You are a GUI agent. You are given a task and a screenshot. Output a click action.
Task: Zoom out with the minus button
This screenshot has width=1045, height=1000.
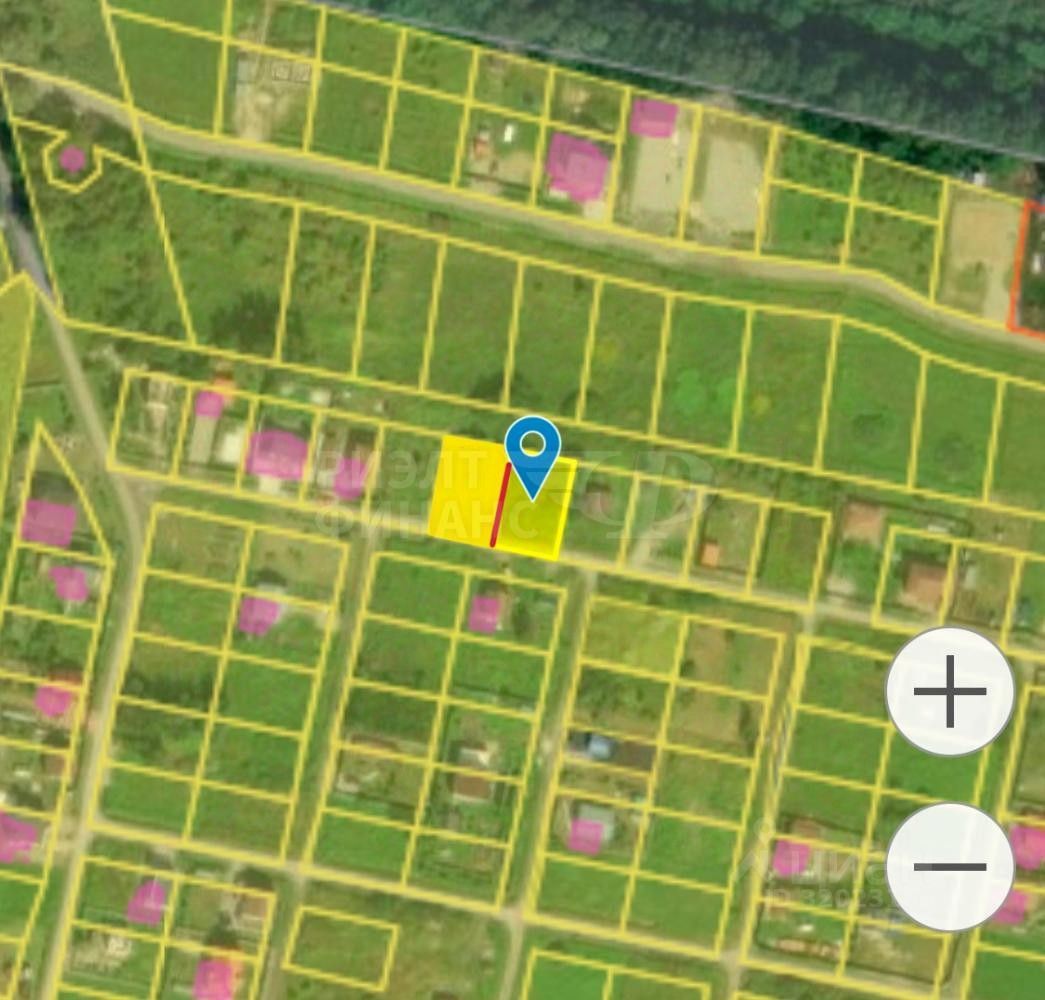949,866
